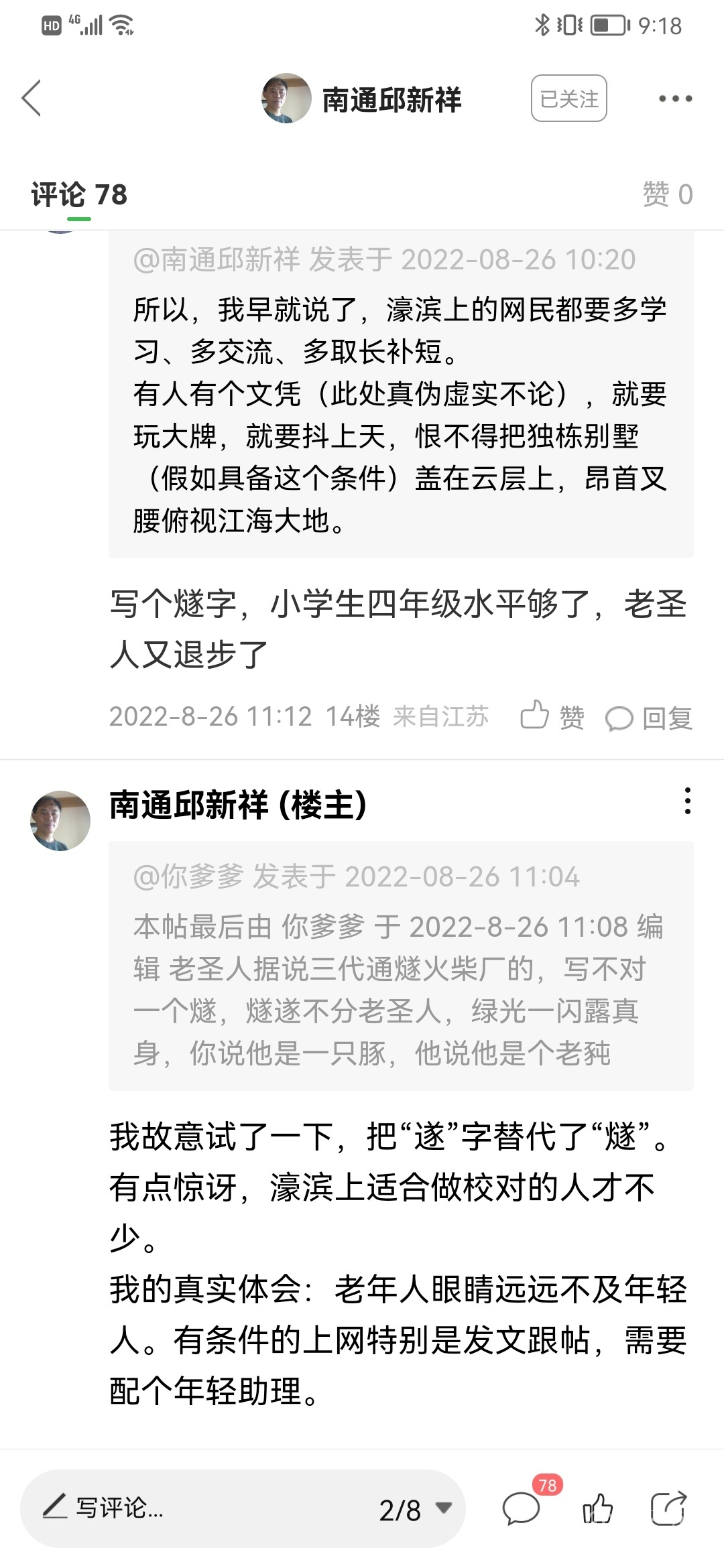Screen dimensions: 724x1568
Task: Reply to the 14楼 comment via 回复
Action: point(649,718)
